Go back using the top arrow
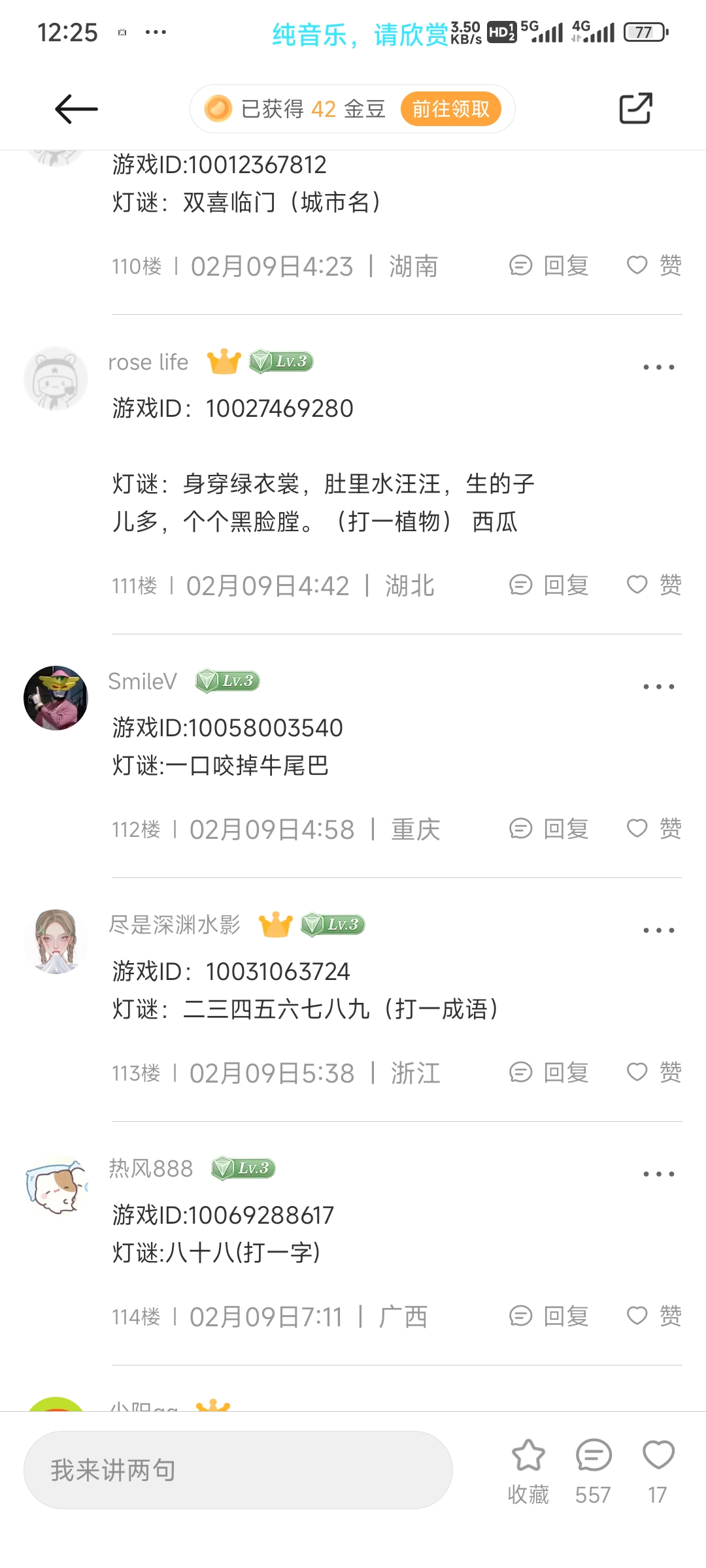This screenshot has width=706, height=1568. (76, 108)
